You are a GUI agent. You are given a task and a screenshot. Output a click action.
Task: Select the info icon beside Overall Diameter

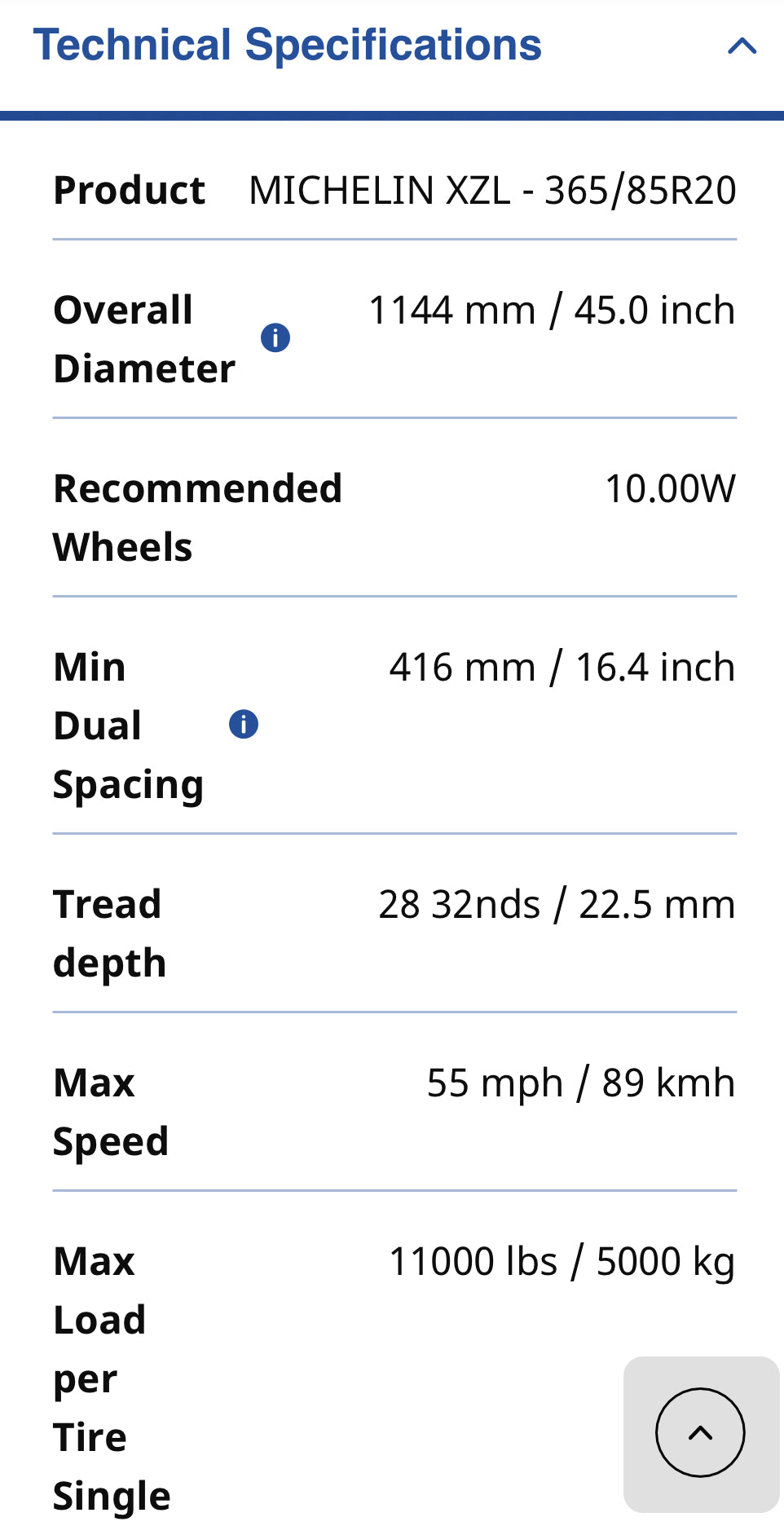pos(275,337)
